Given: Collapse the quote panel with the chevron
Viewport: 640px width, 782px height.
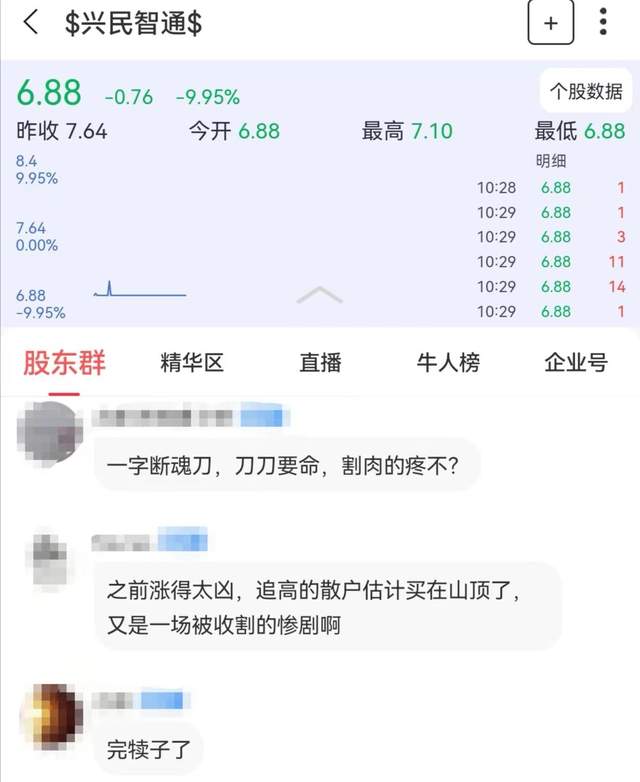Looking at the screenshot, I should click(x=320, y=295).
